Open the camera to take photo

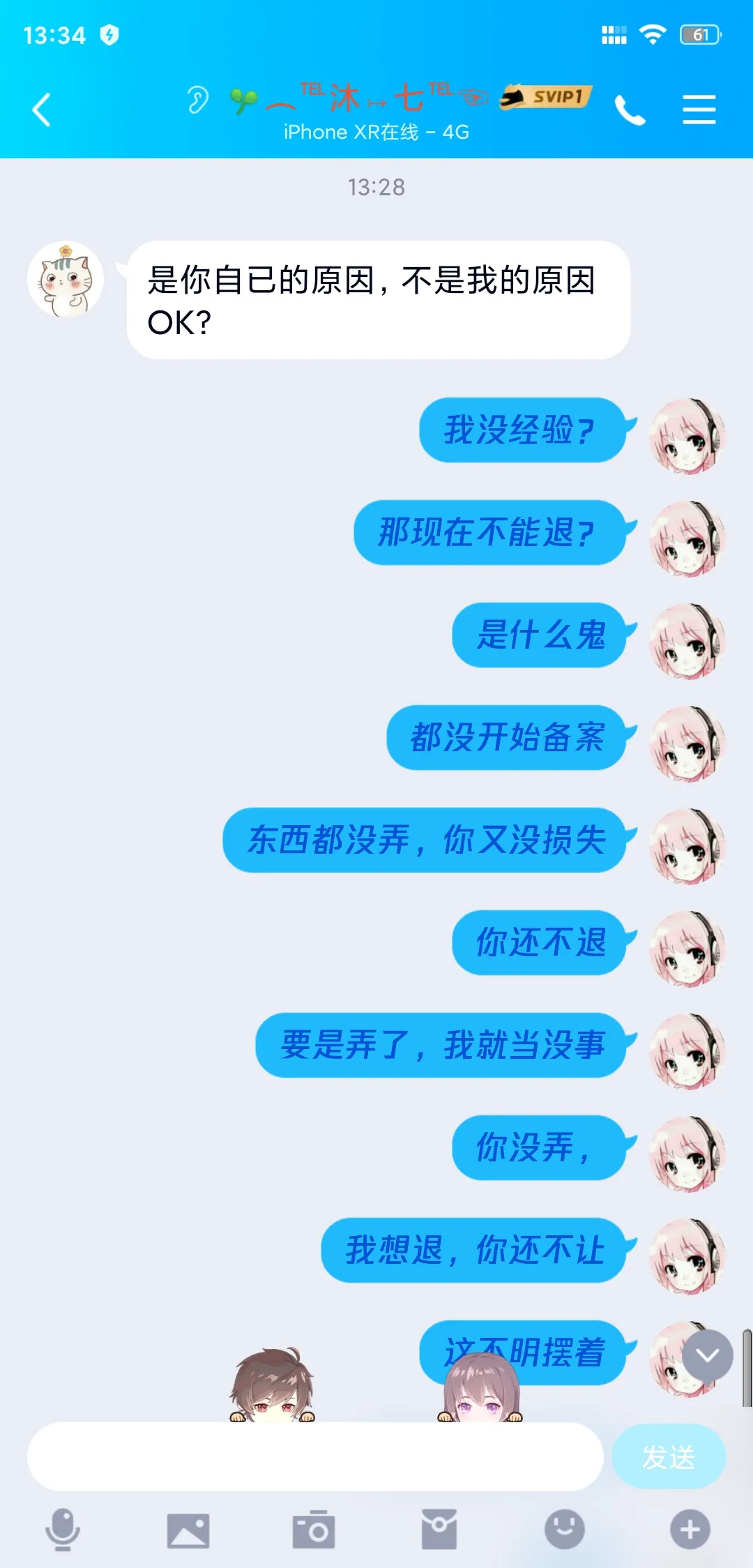coord(313,1530)
